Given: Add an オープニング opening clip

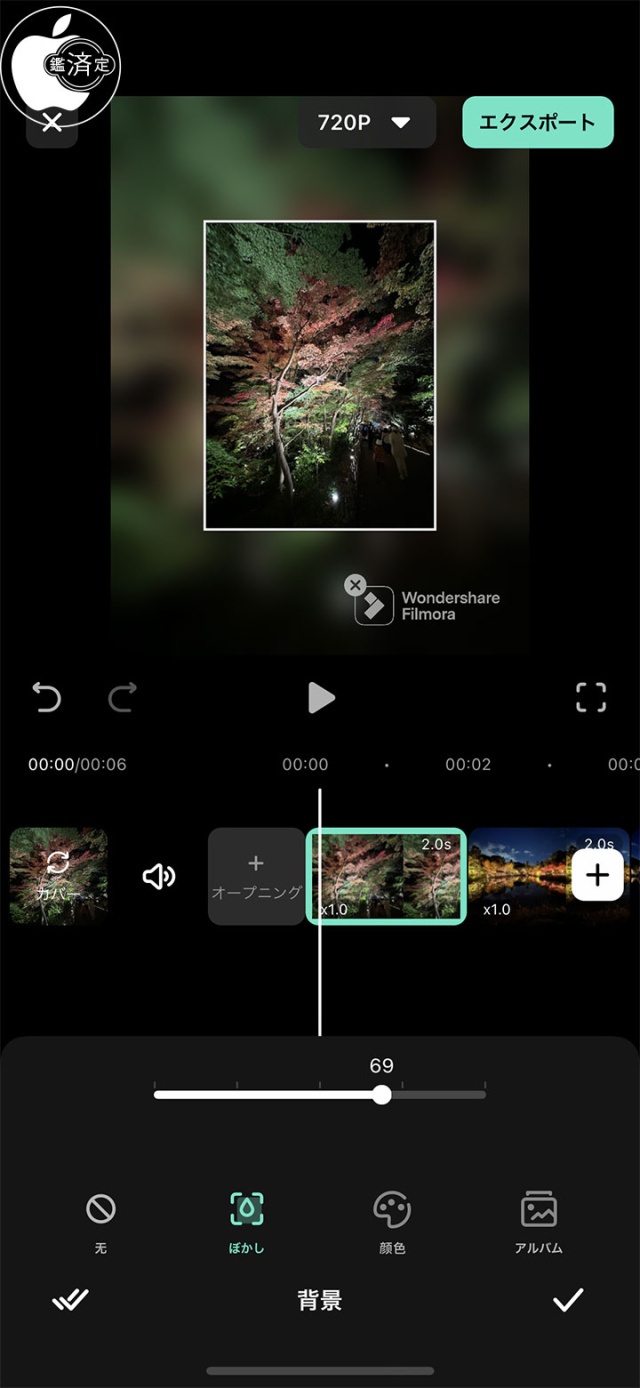Looking at the screenshot, I should pyautogui.click(x=256, y=877).
